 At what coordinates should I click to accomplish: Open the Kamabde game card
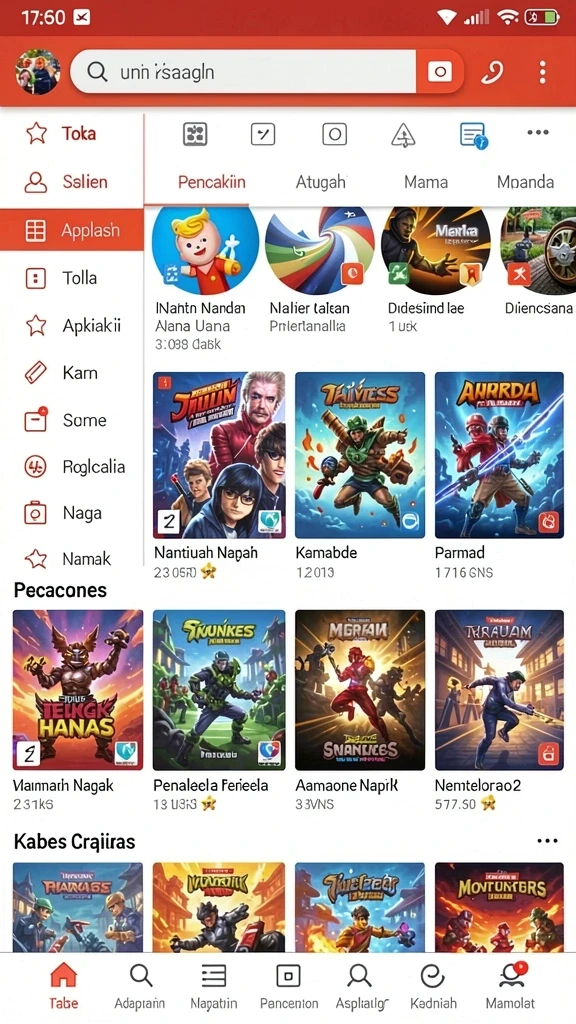pyautogui.click(x=360, y=475)
